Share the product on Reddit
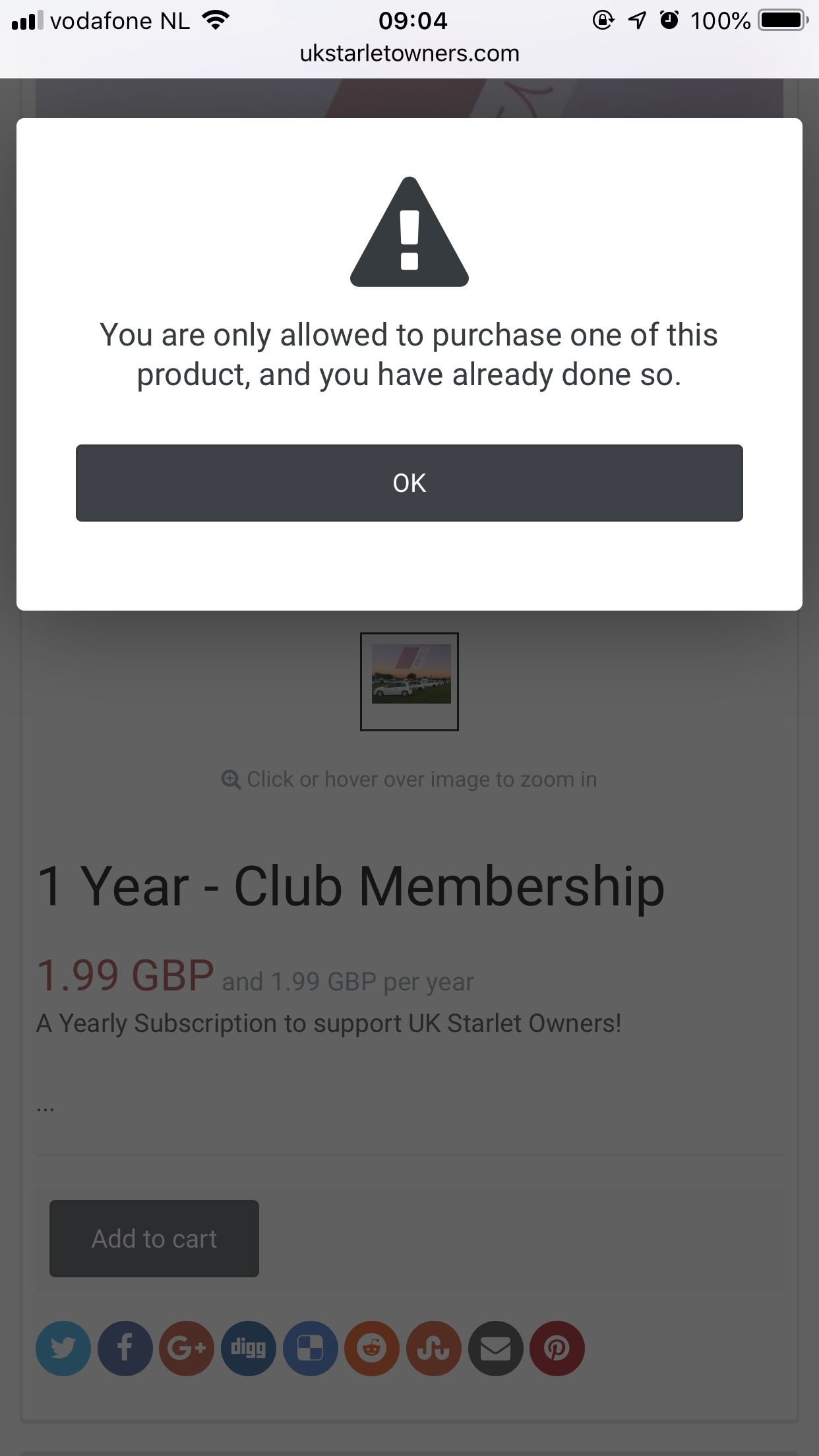This screenshot has width=819, height=1456. 372,1349
